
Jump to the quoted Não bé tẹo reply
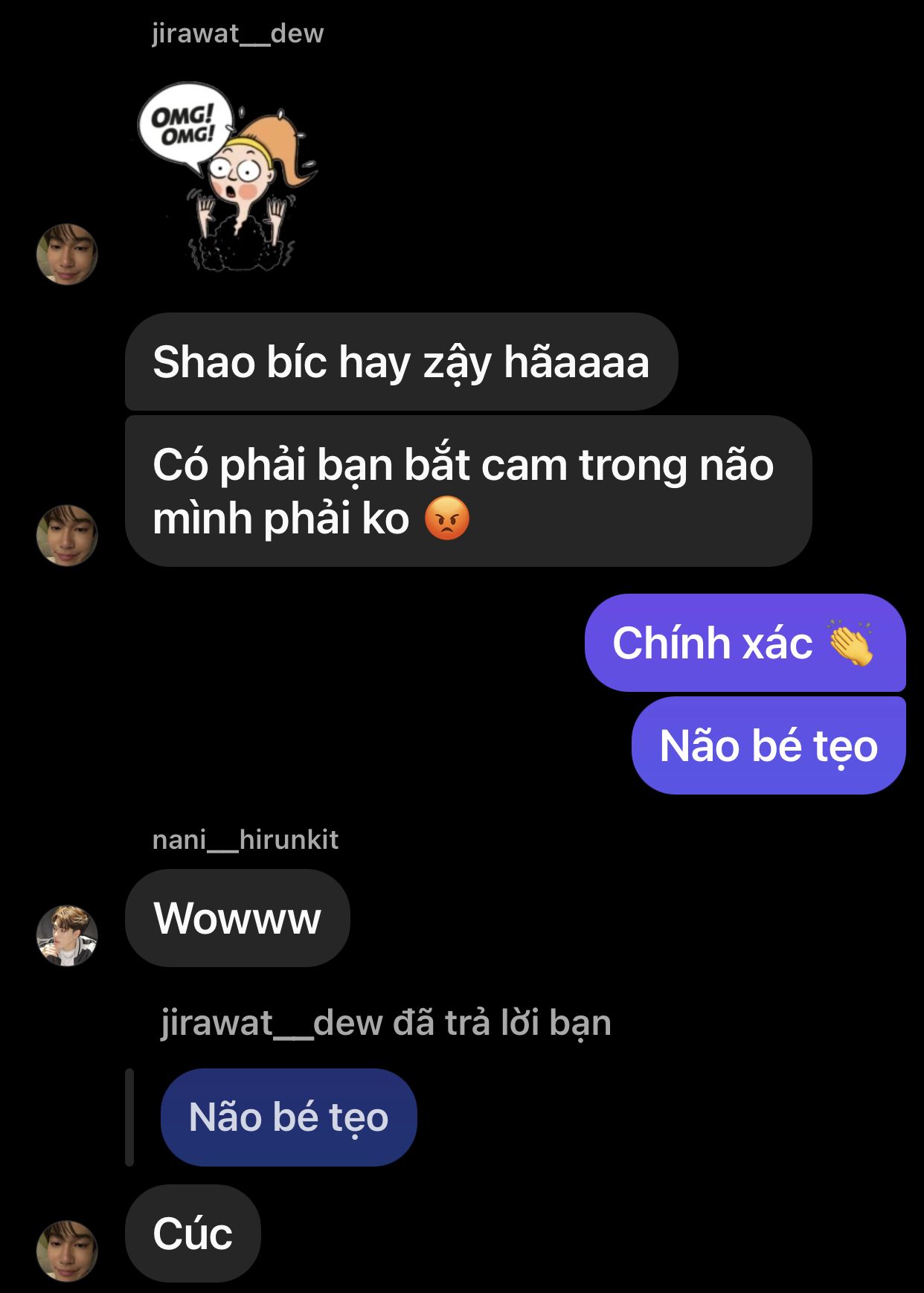pyautogui.click(x=289, y=1117)
